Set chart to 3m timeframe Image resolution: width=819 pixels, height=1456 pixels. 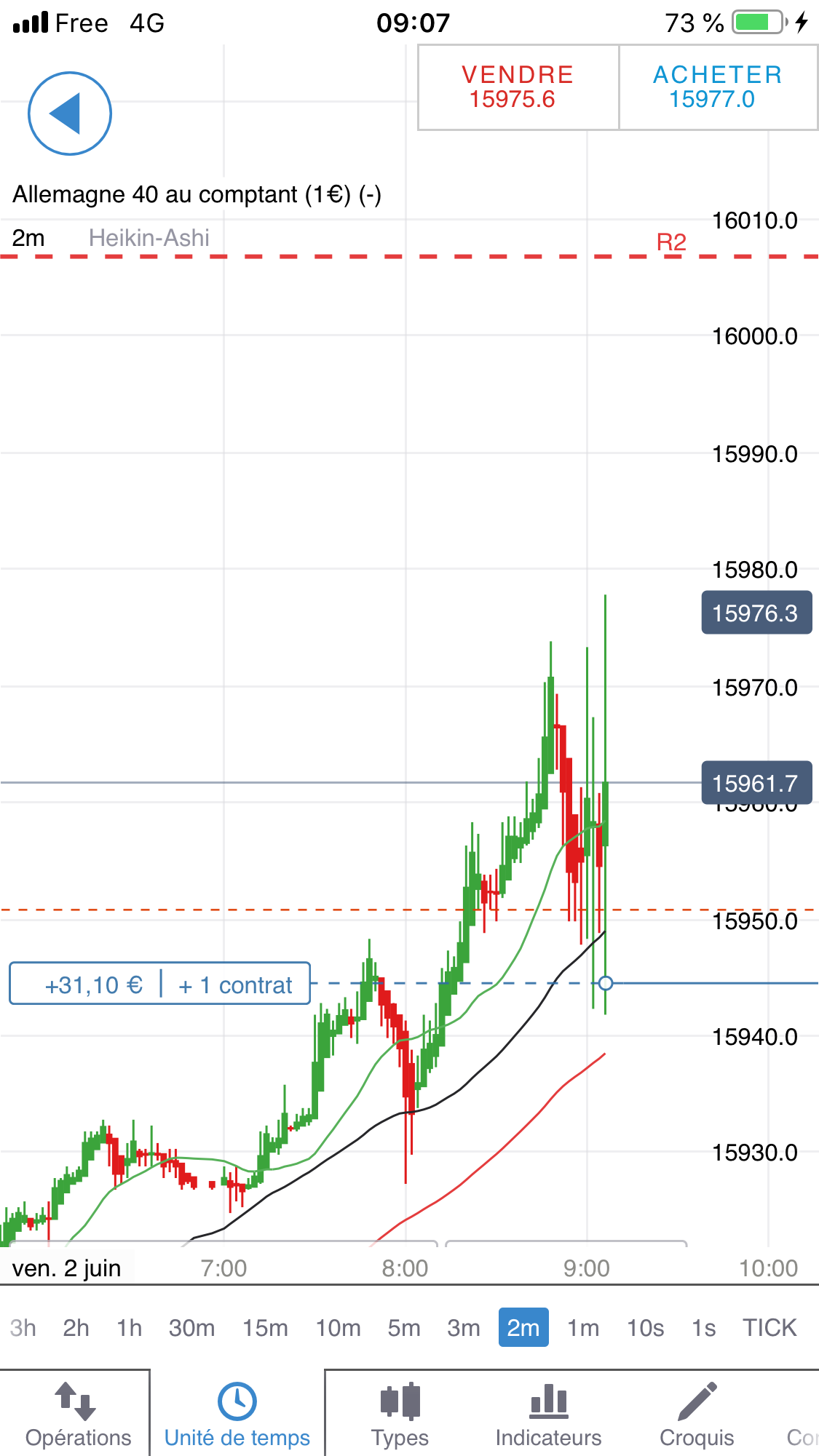pyautogui.click(x=463, y=1328)
